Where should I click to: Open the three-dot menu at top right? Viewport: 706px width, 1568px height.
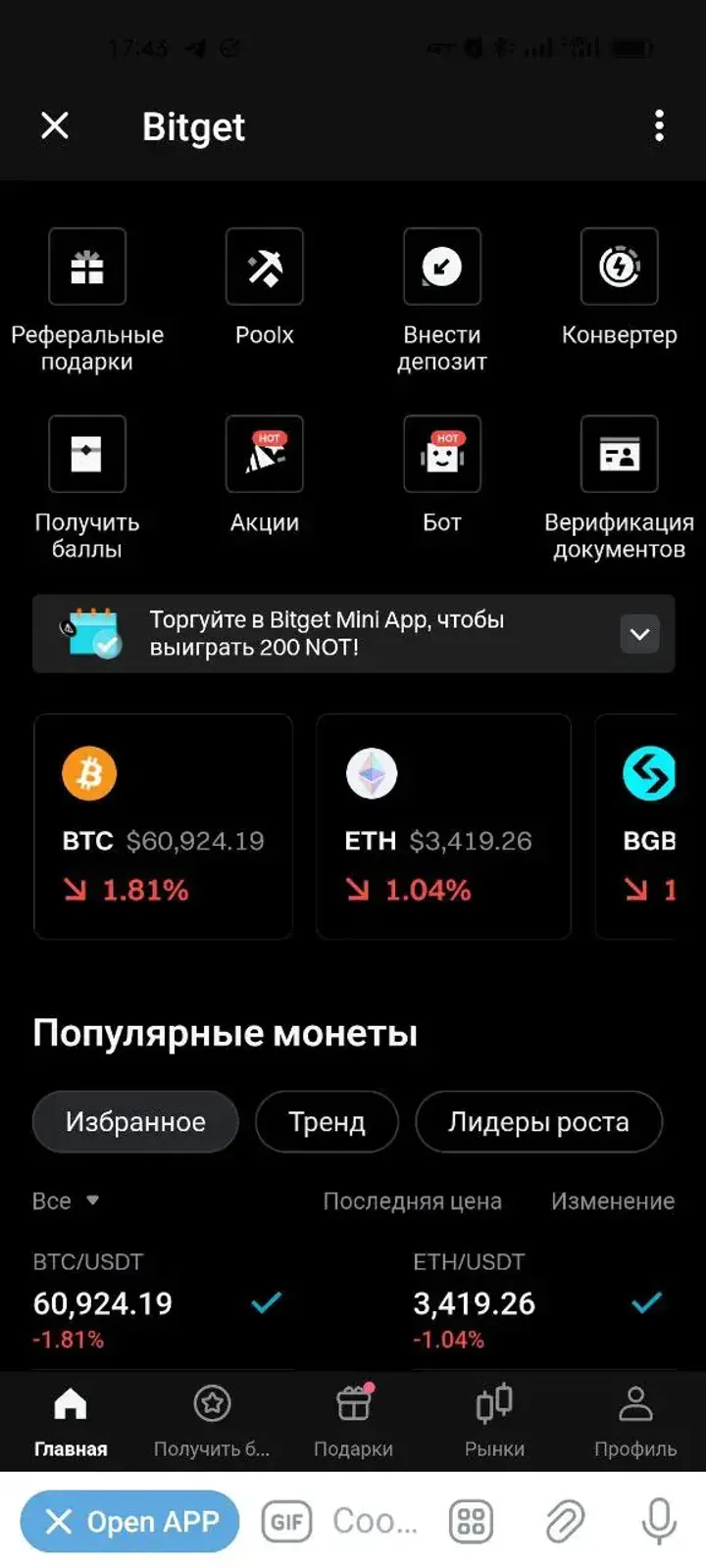(x=659, y=126)
